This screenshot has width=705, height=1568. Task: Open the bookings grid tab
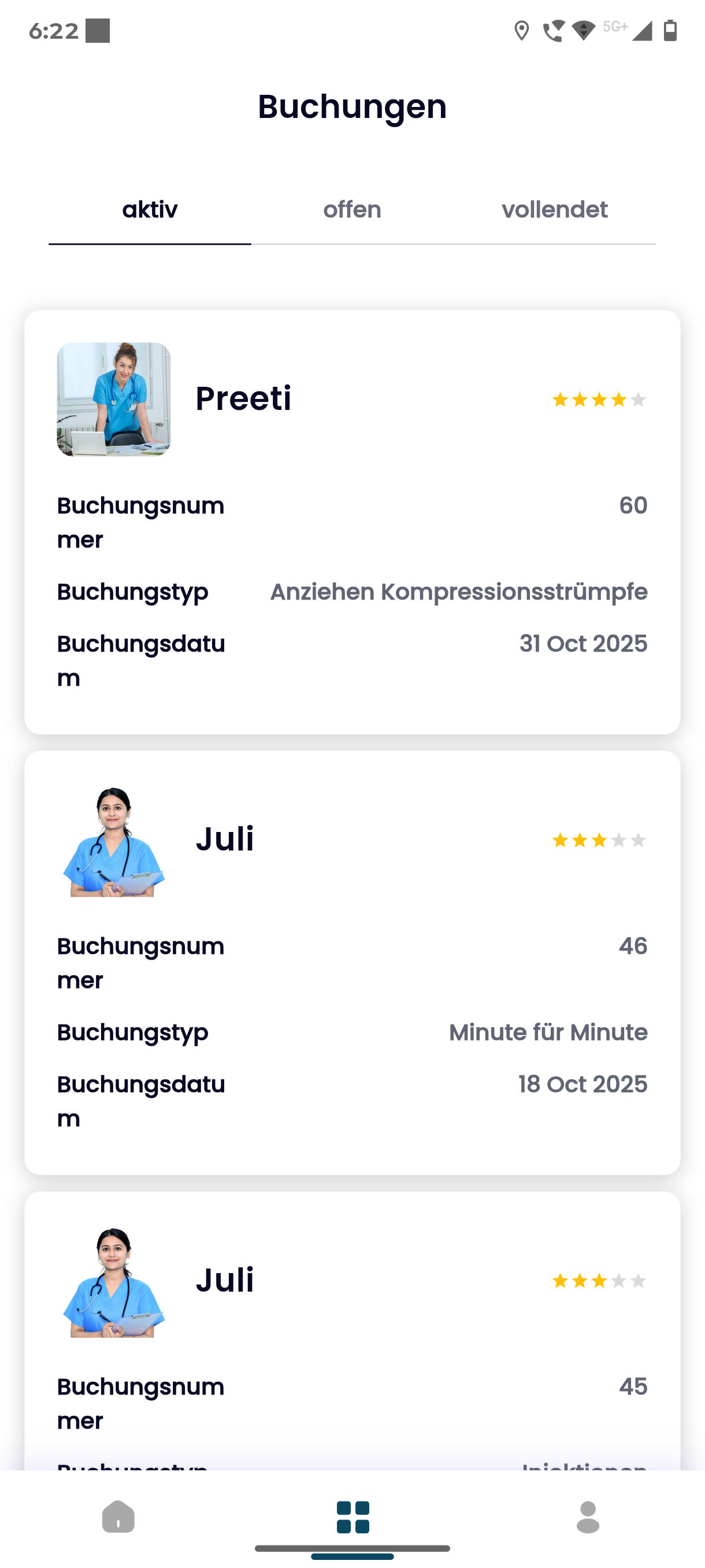tap(353, 1517)
